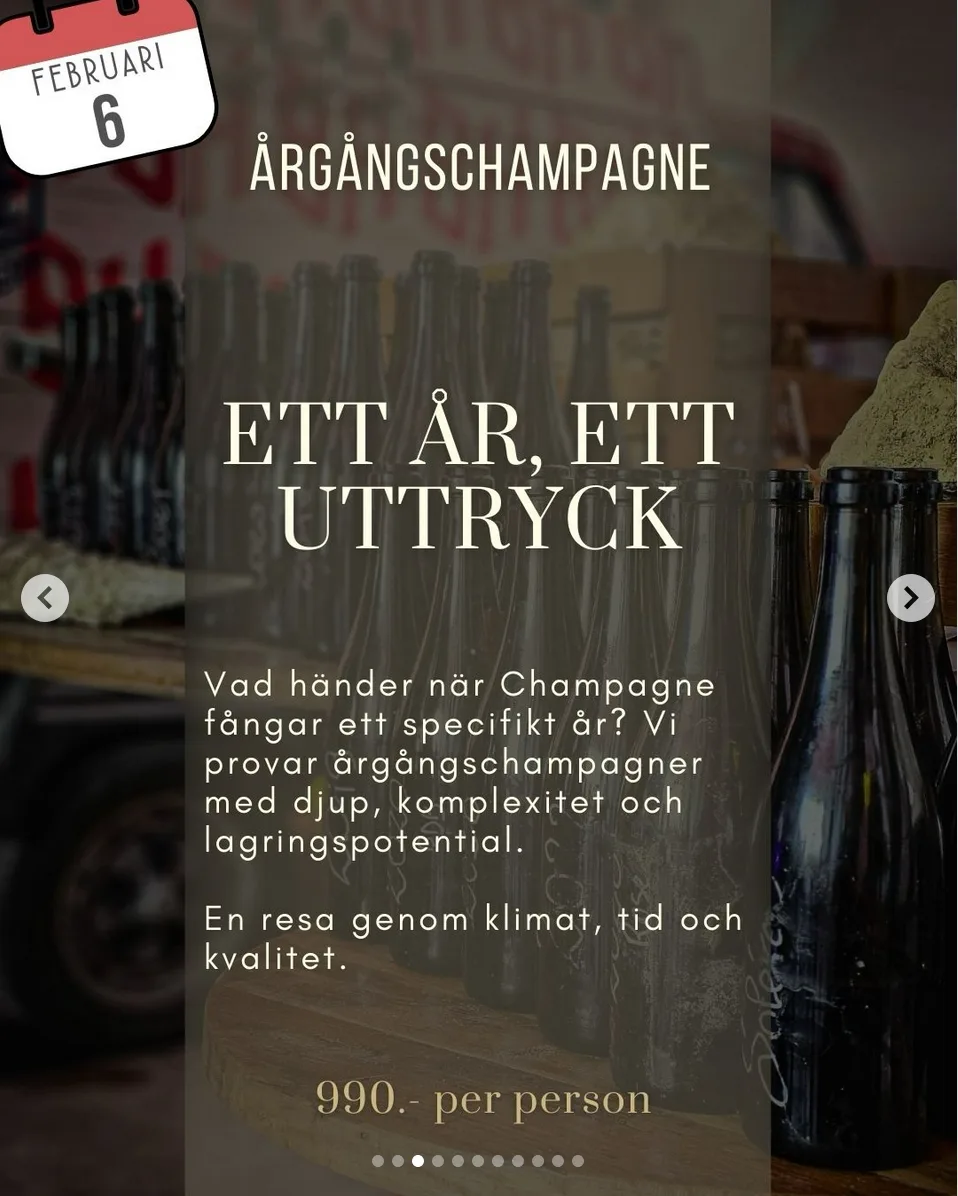Return to the previous carousel slide
The height and width of the screenshot is (1196, 958).
(45, 598)
